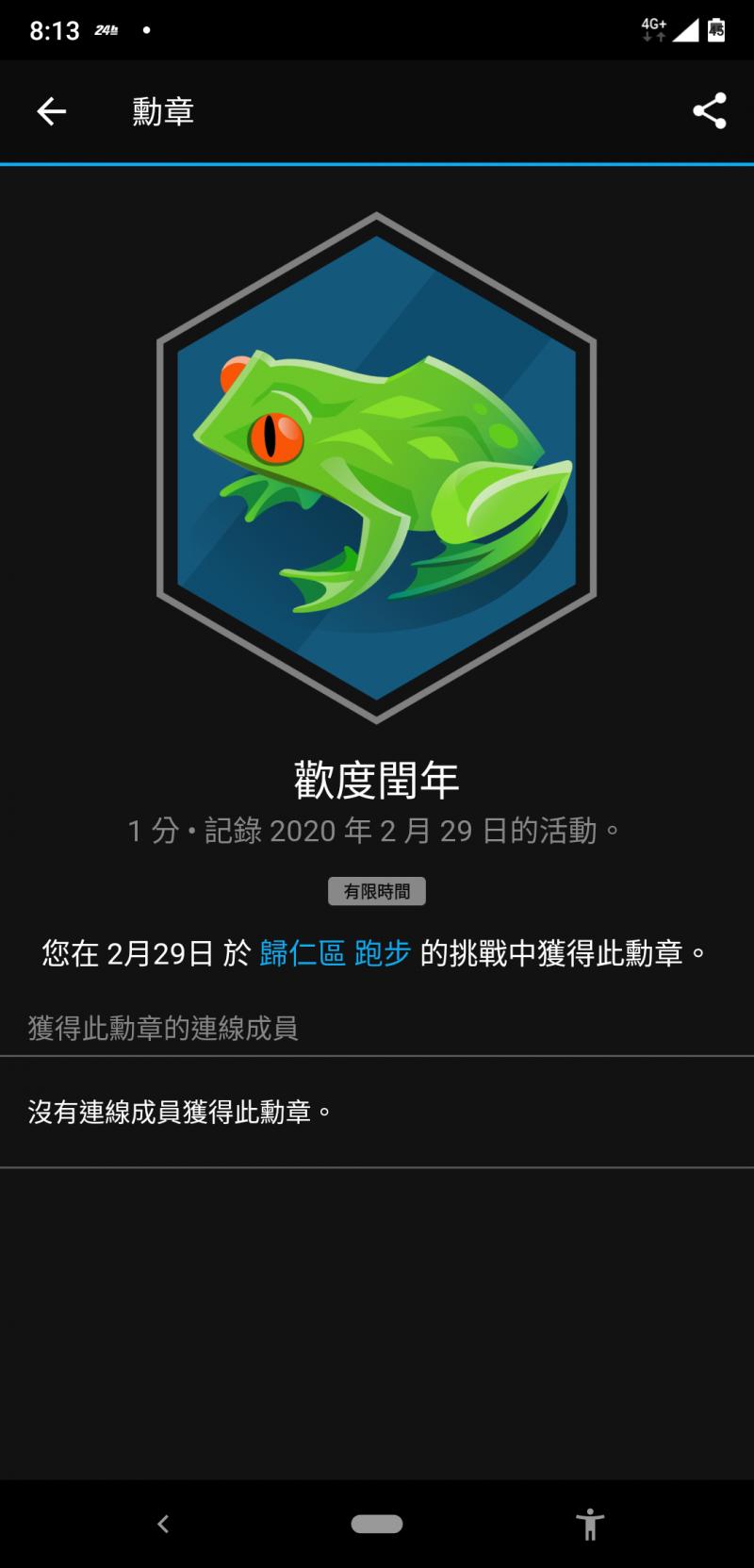Open the 歸仁區 跑步 activity link
754x1568 pixels.
point(335,953)
